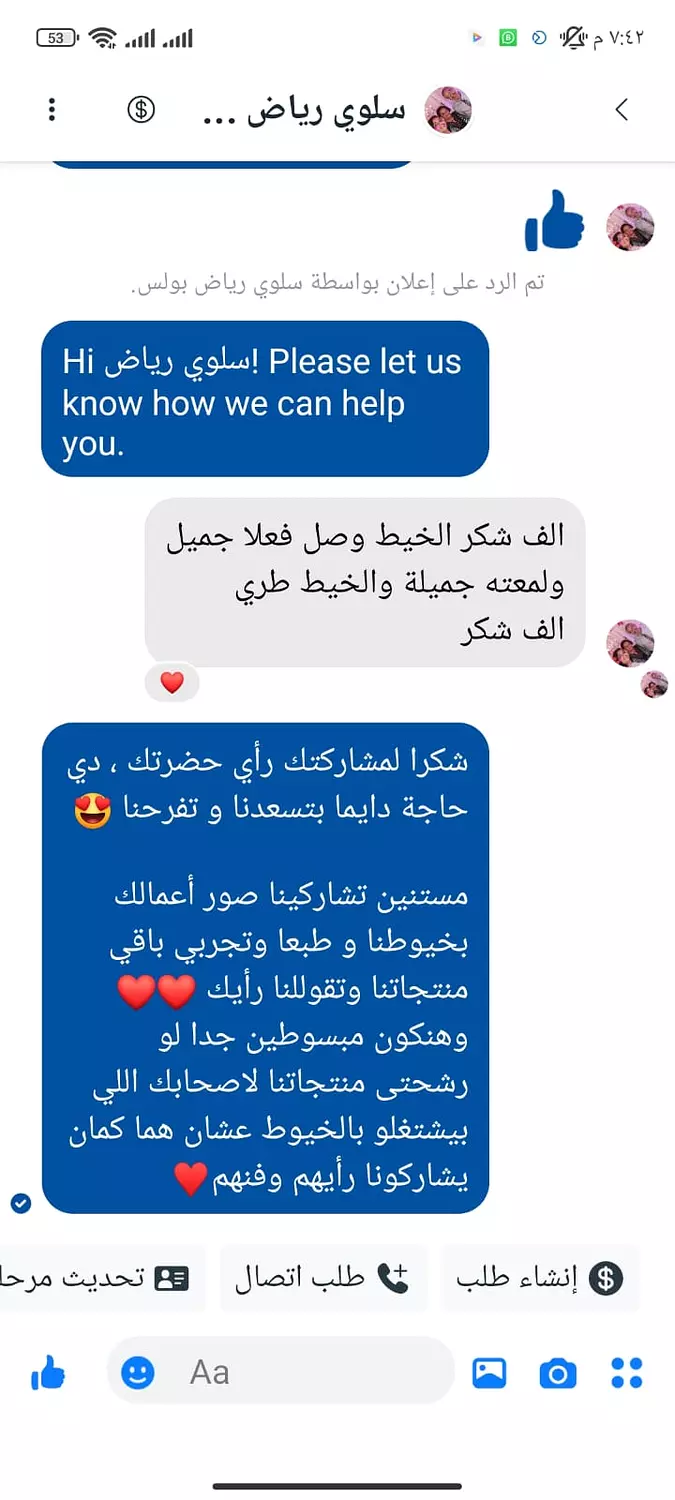Send a thumbs-up like

pyautogui.click(x=48, y=1373)
